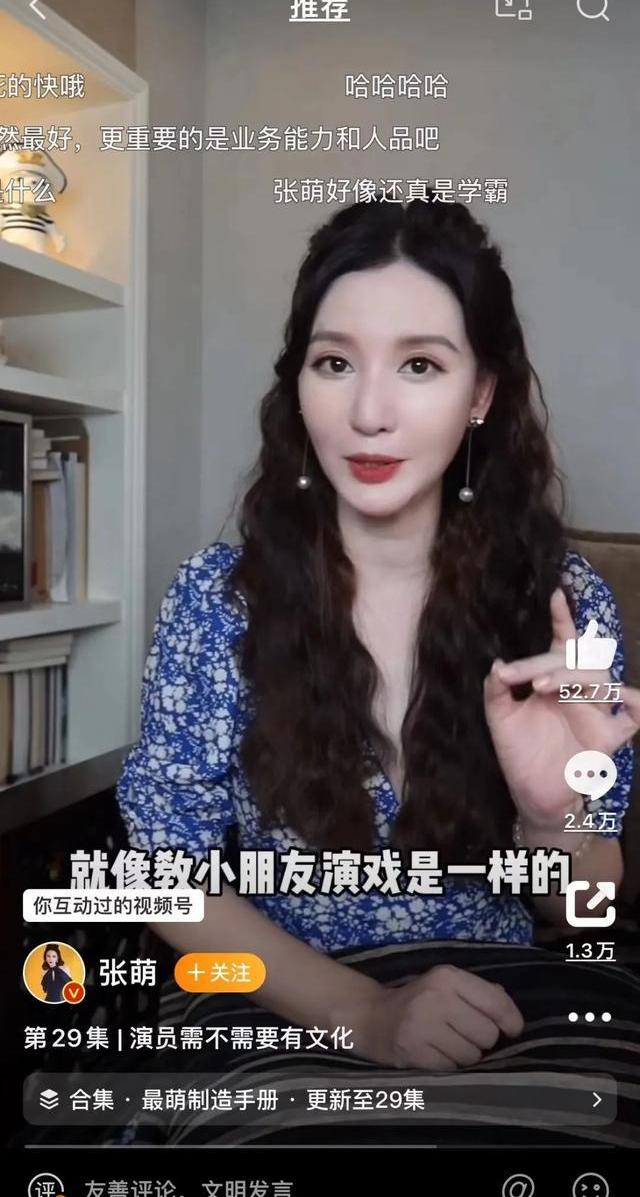Tap the 你互动过的视频号 tag
Image resolution: width=640 pixels, height=1197 pixels.
click(112, 906)
